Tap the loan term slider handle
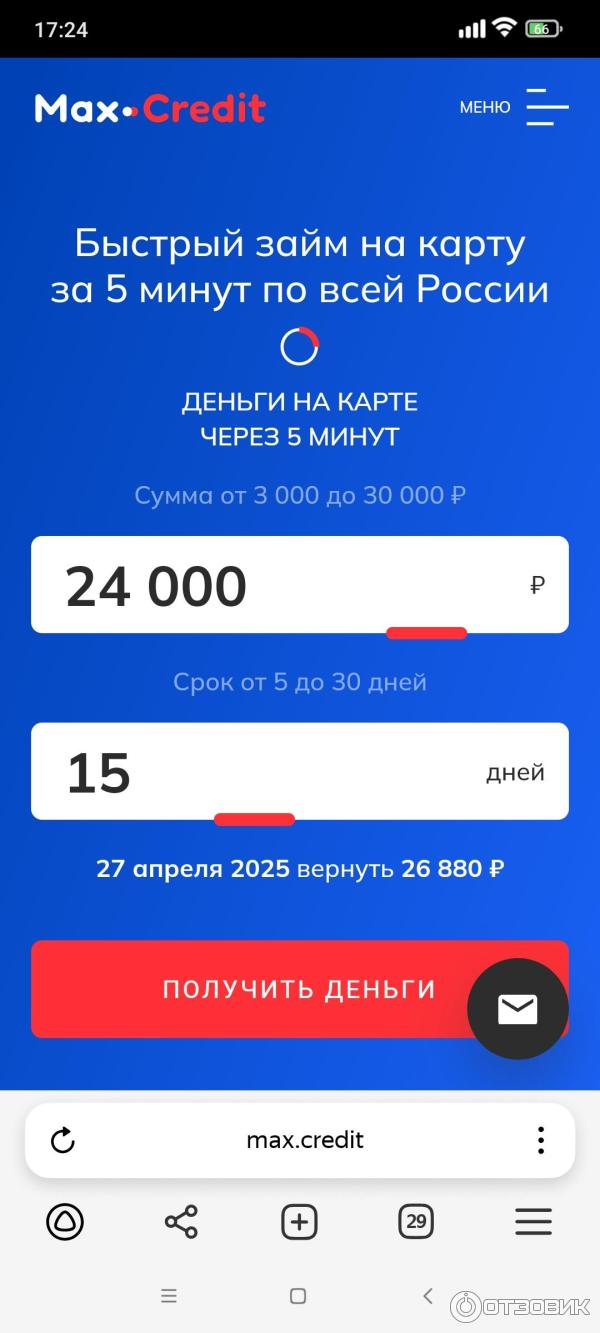 (x=254, y=820)
